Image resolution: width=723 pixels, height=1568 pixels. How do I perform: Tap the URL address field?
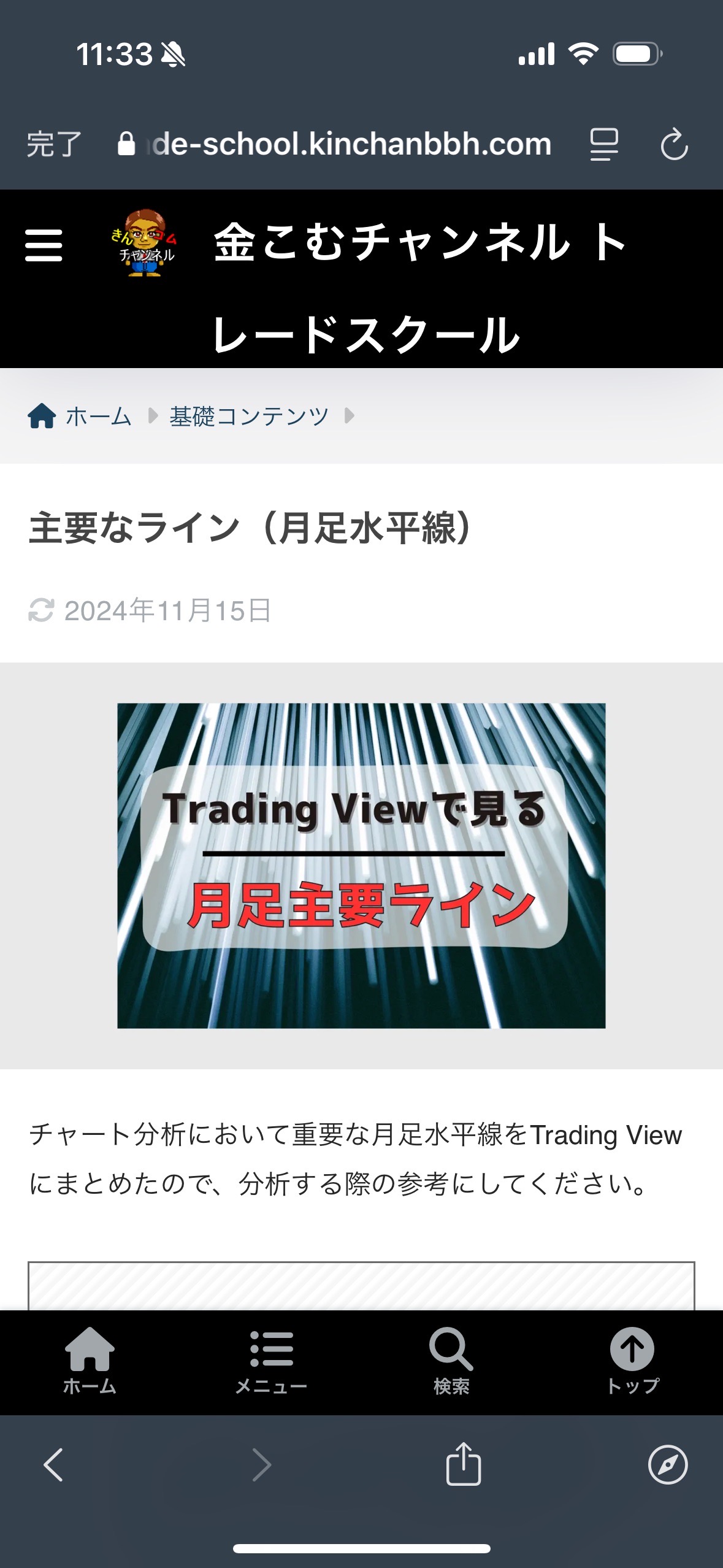[x=334, y=144]
